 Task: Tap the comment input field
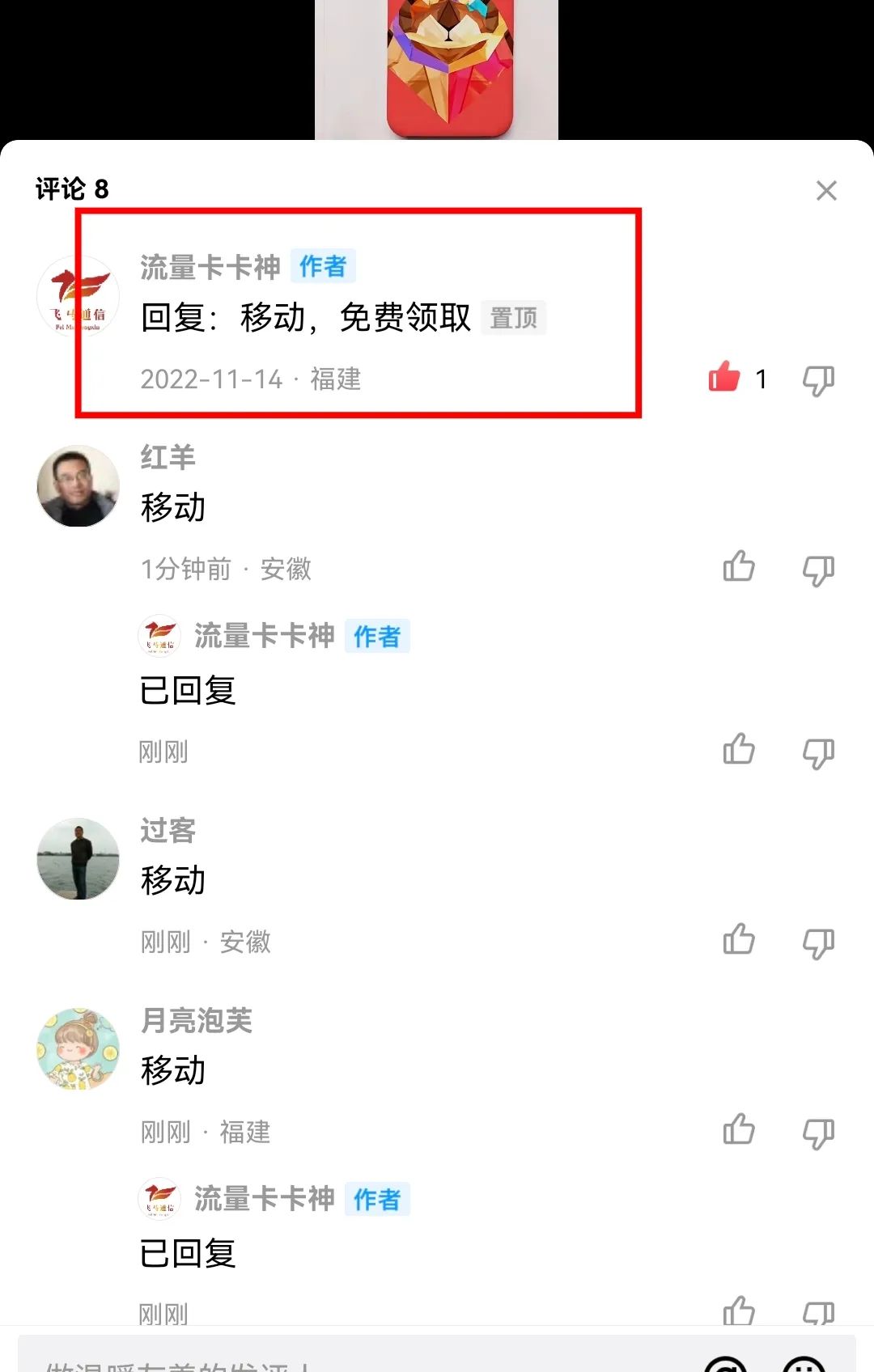point(356,1359)
